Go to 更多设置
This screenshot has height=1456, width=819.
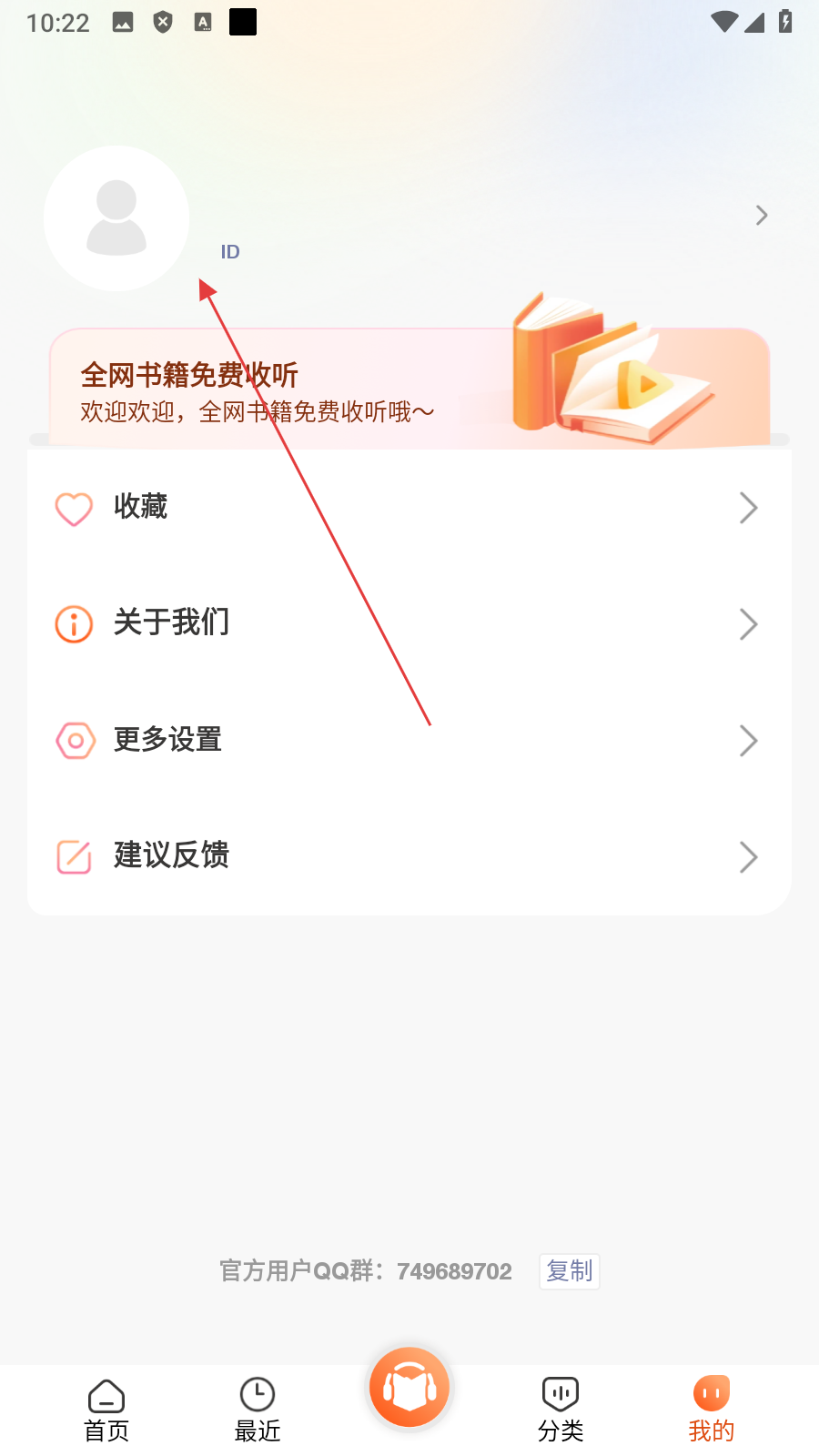[x=409, y=741]
